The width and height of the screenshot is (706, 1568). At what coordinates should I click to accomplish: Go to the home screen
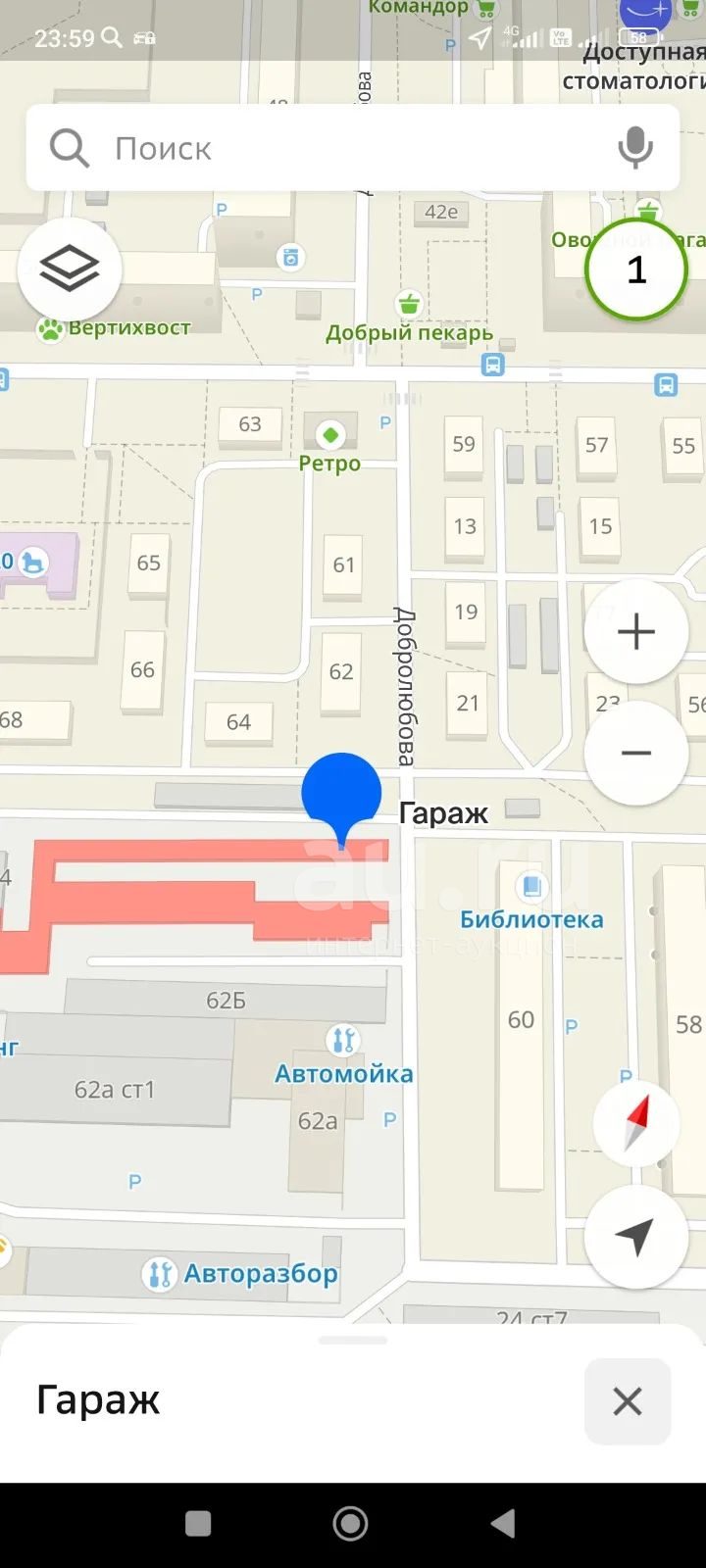pyautogui.click(x=351, y=1524)
